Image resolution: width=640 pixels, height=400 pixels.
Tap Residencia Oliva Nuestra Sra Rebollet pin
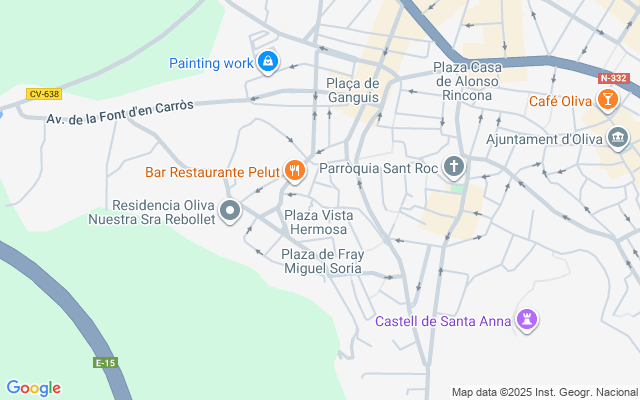[230, 211]
